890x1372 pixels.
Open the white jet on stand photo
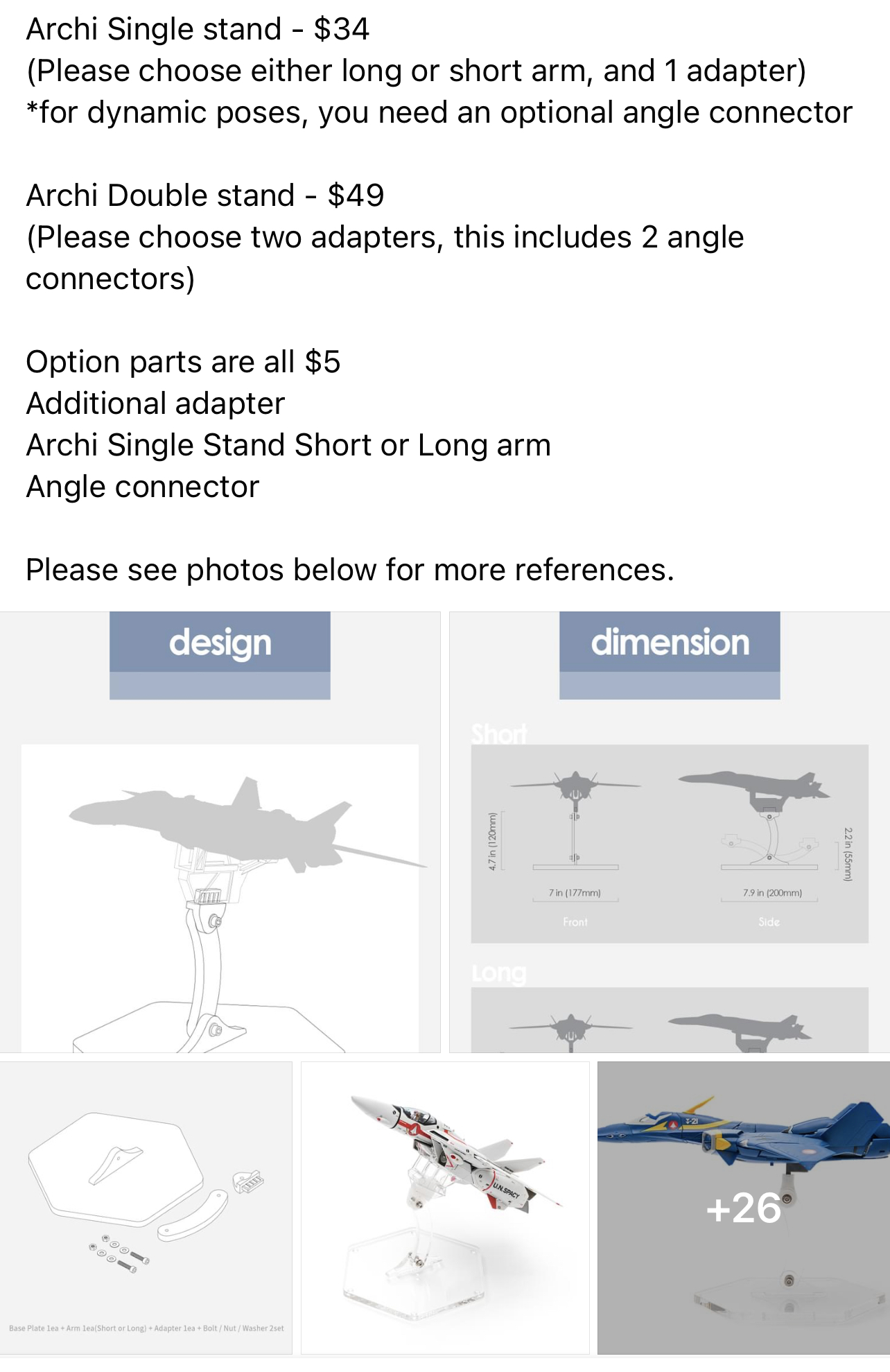click(x=445, y=1208)
